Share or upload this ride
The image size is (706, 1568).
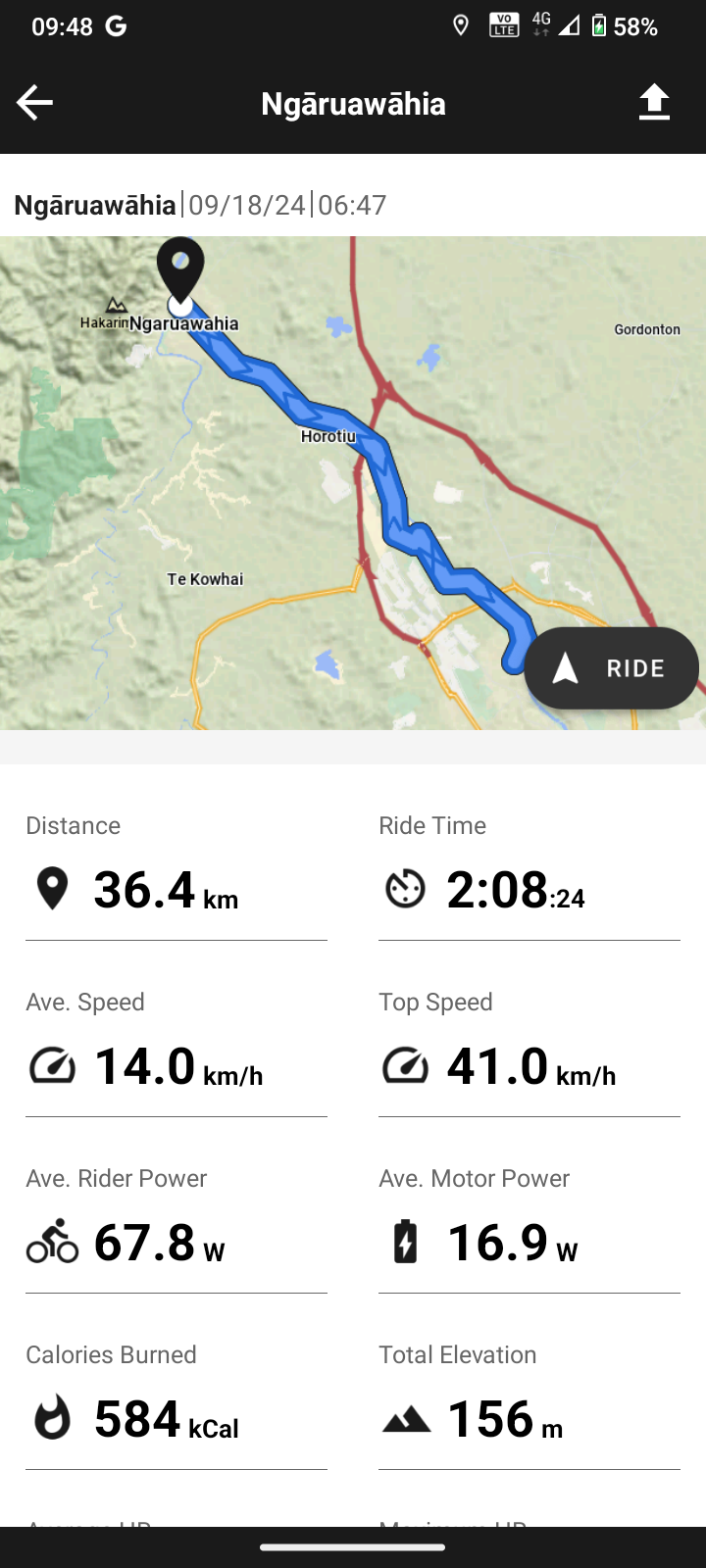coord(654,103)
